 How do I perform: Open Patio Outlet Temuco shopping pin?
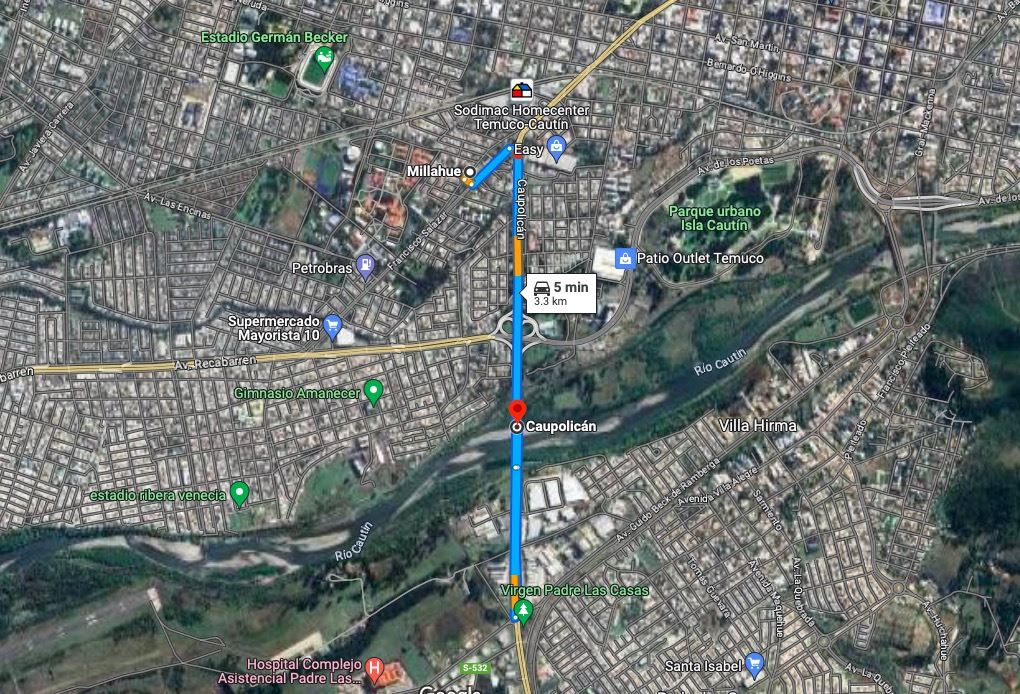tap(625, 259)
